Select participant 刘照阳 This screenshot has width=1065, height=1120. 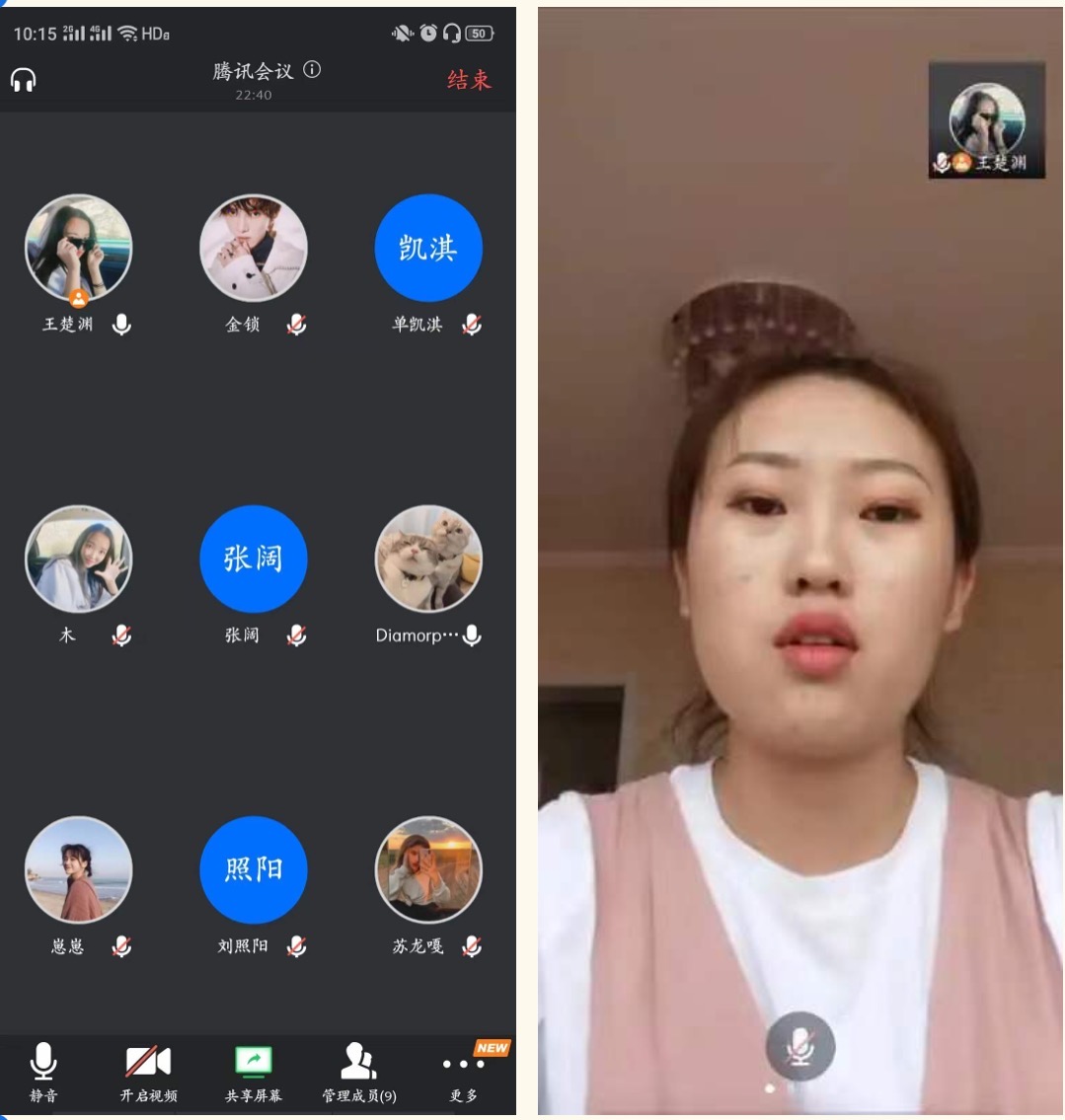pos(254,870)
